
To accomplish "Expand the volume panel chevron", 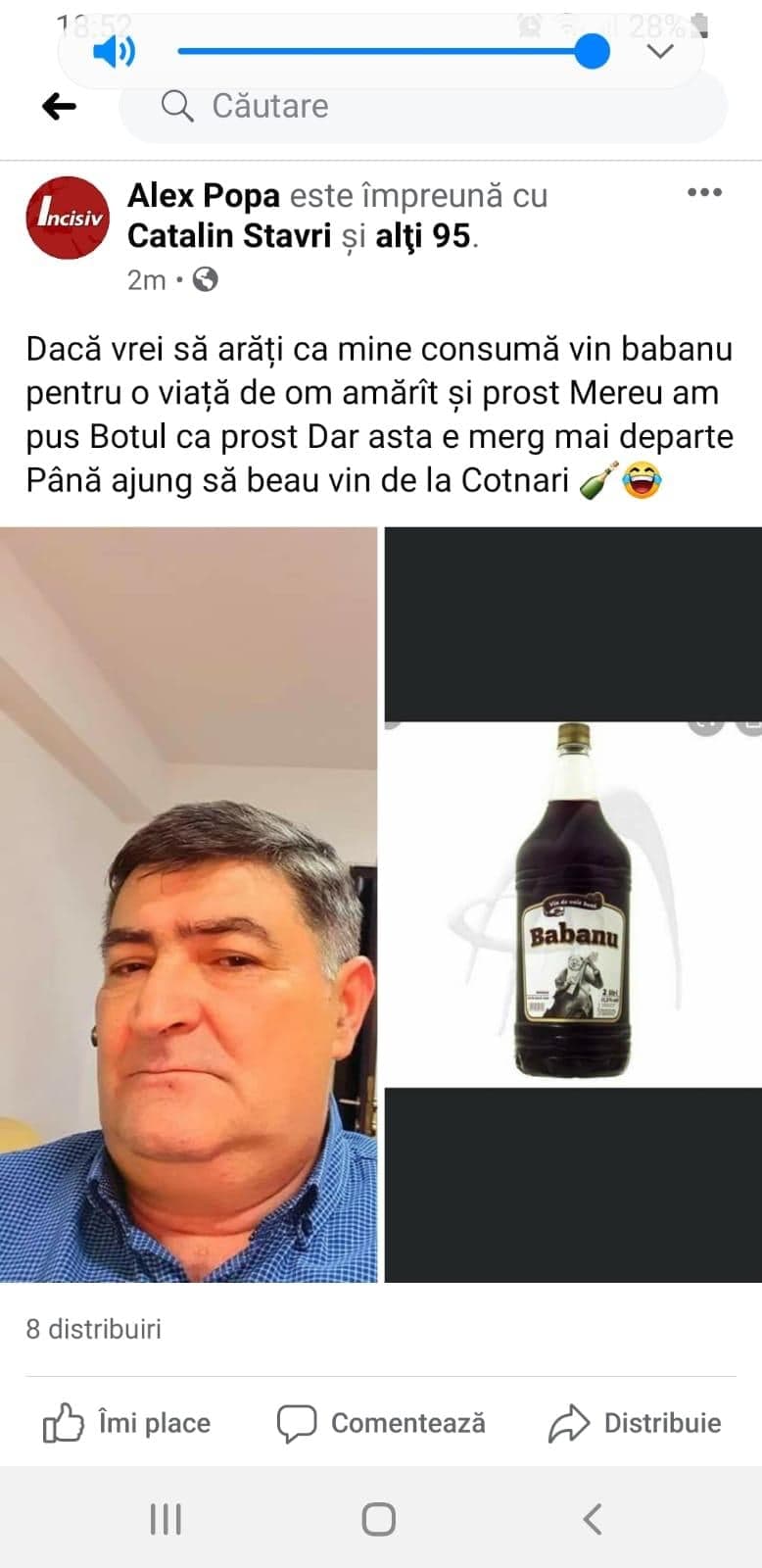I will pyautogui.click(x=662, y=51).
